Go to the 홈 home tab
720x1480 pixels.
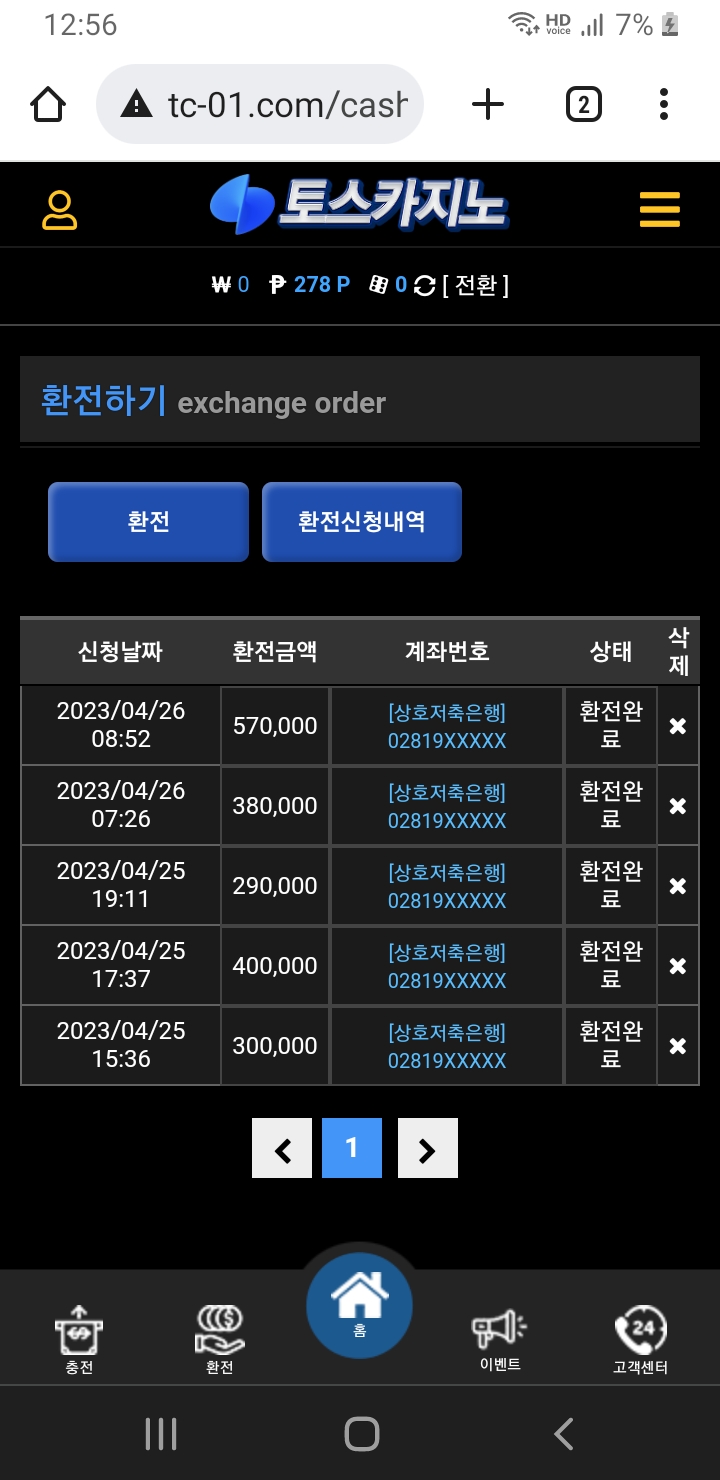coord(360,1305)
